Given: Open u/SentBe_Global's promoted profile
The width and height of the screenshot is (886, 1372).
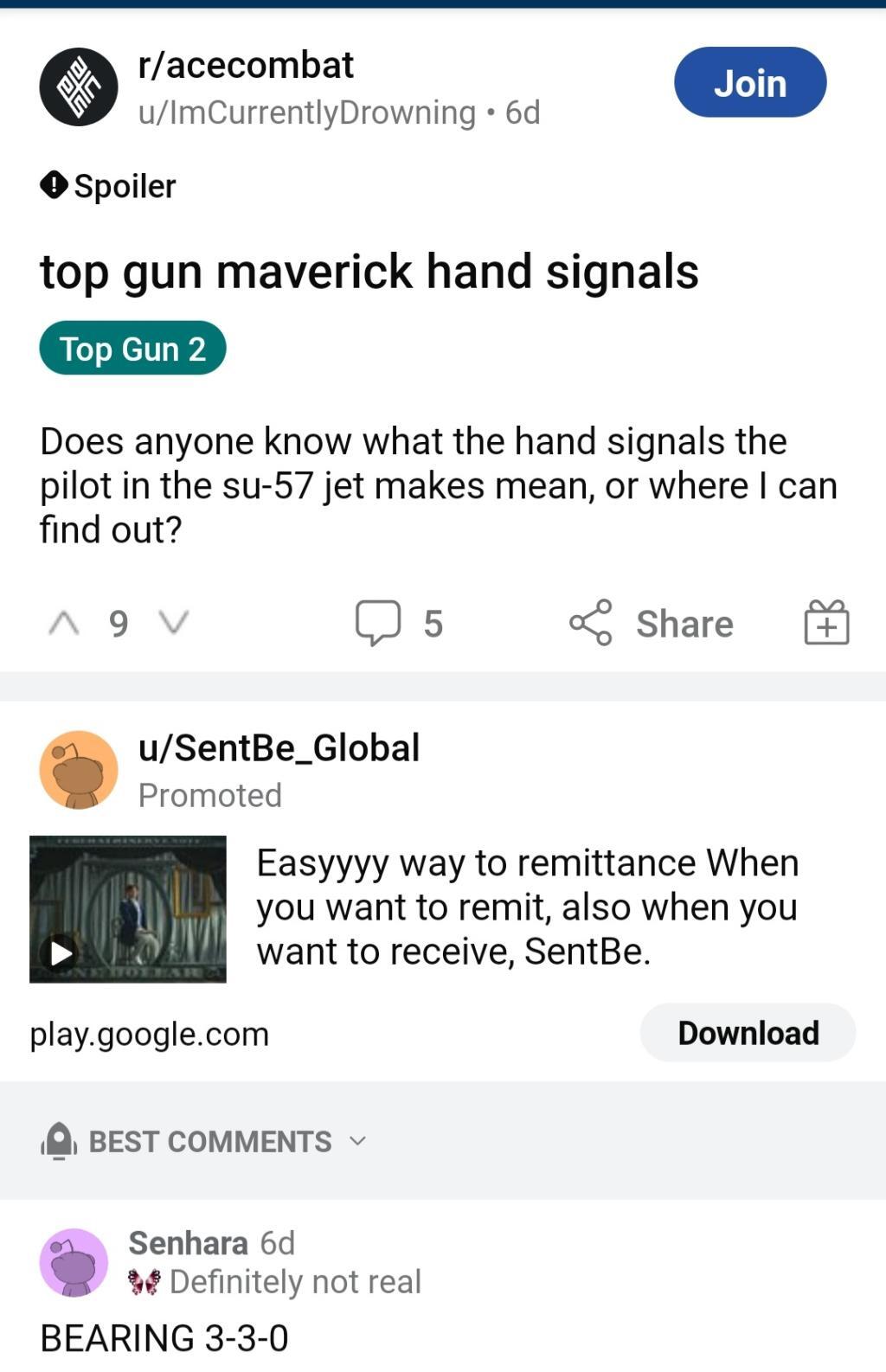Looking at the screenshot, I should (x=279, y=748).
